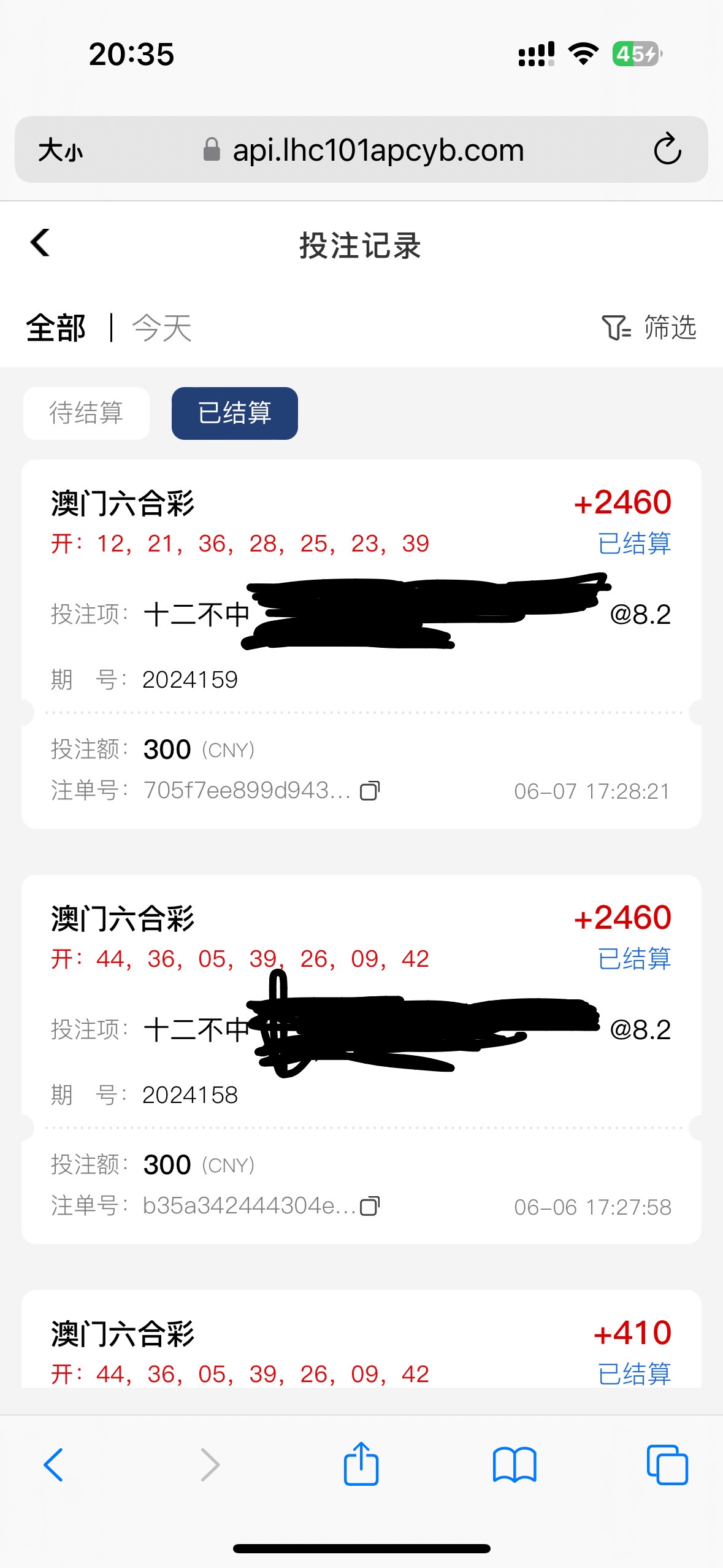The width and height of the screenshot is (723, 1568).
Task: Go back in Safari's bottom toolbar
Action: [x=54, y=1465]
